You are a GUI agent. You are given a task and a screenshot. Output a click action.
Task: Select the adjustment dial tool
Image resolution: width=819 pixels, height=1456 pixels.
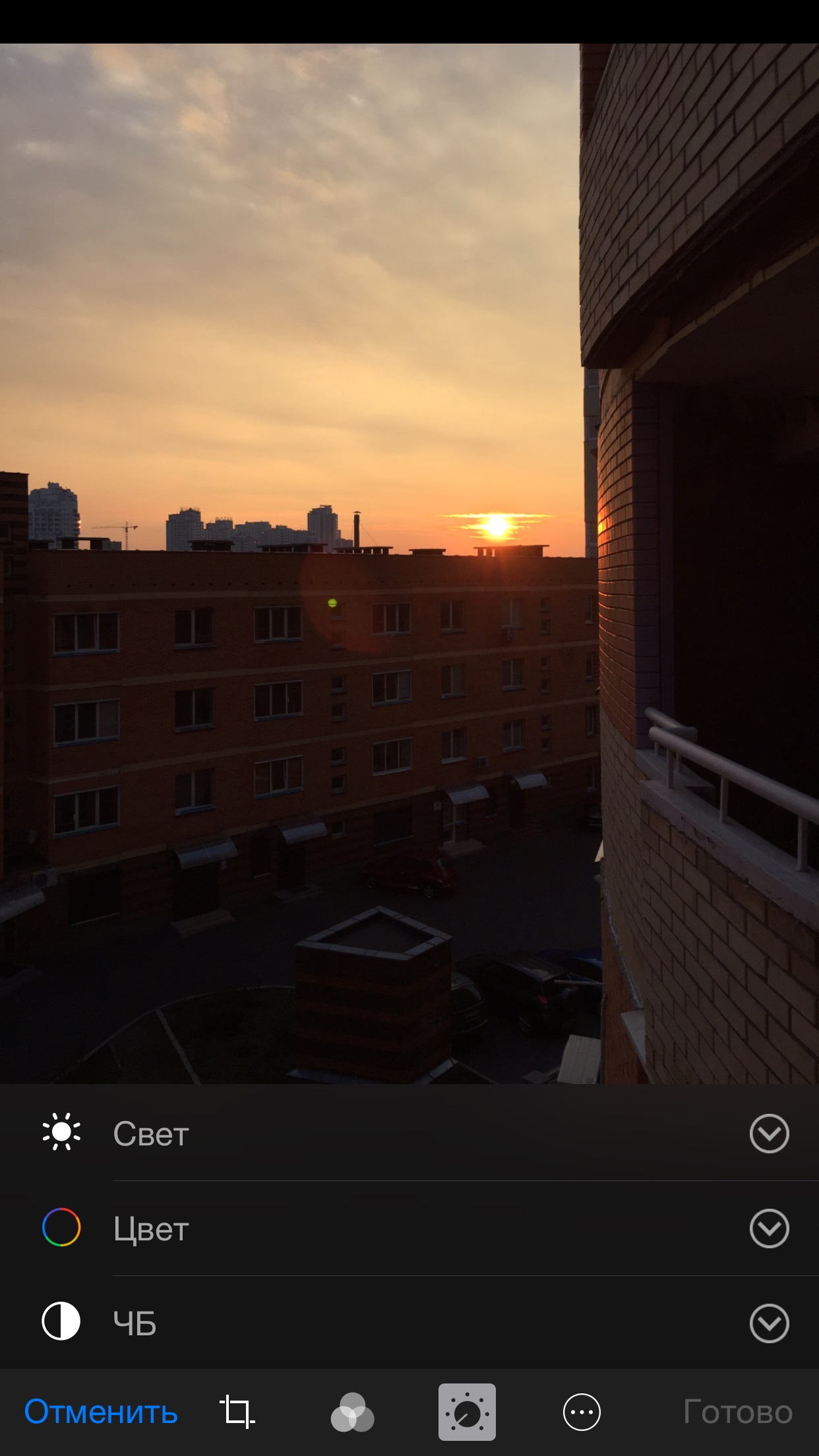[x=467, y=1412]
